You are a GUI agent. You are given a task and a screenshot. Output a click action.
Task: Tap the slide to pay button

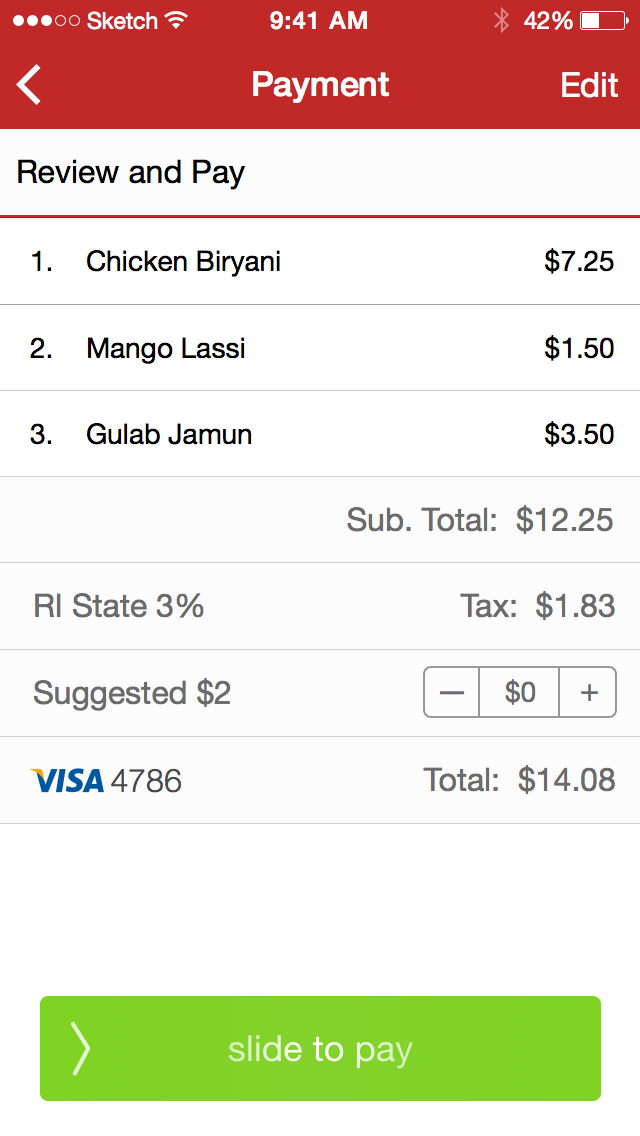point(320,1048)
